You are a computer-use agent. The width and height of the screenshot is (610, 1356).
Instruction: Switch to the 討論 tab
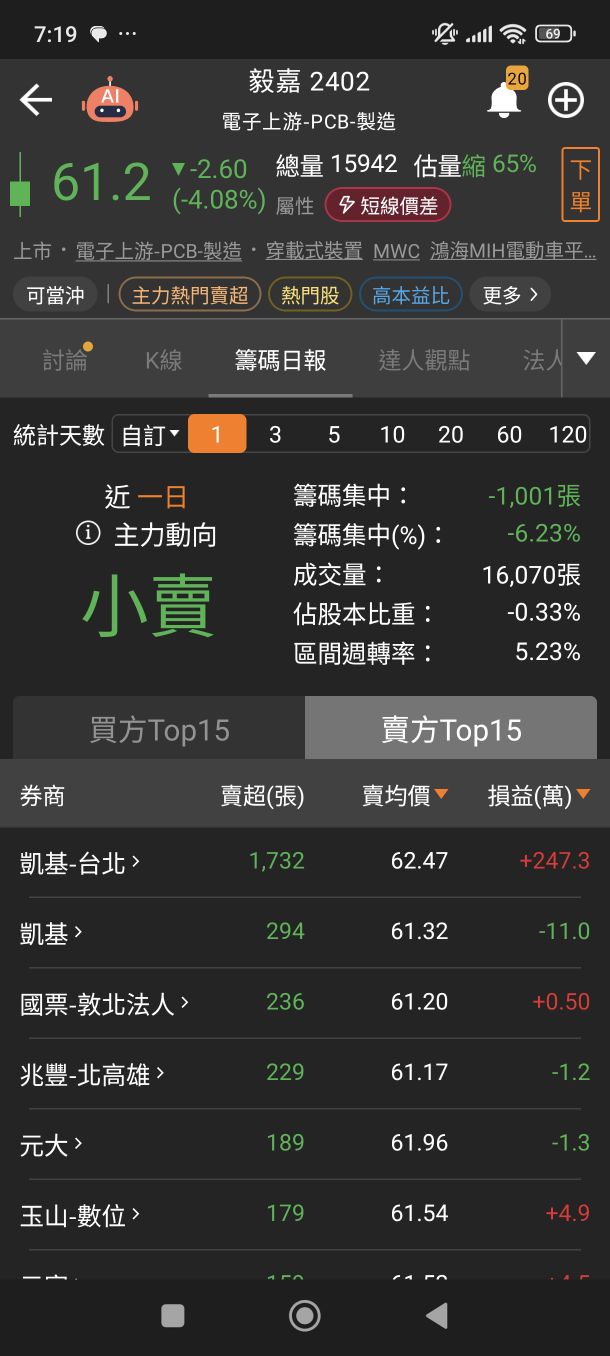point(65,360)
